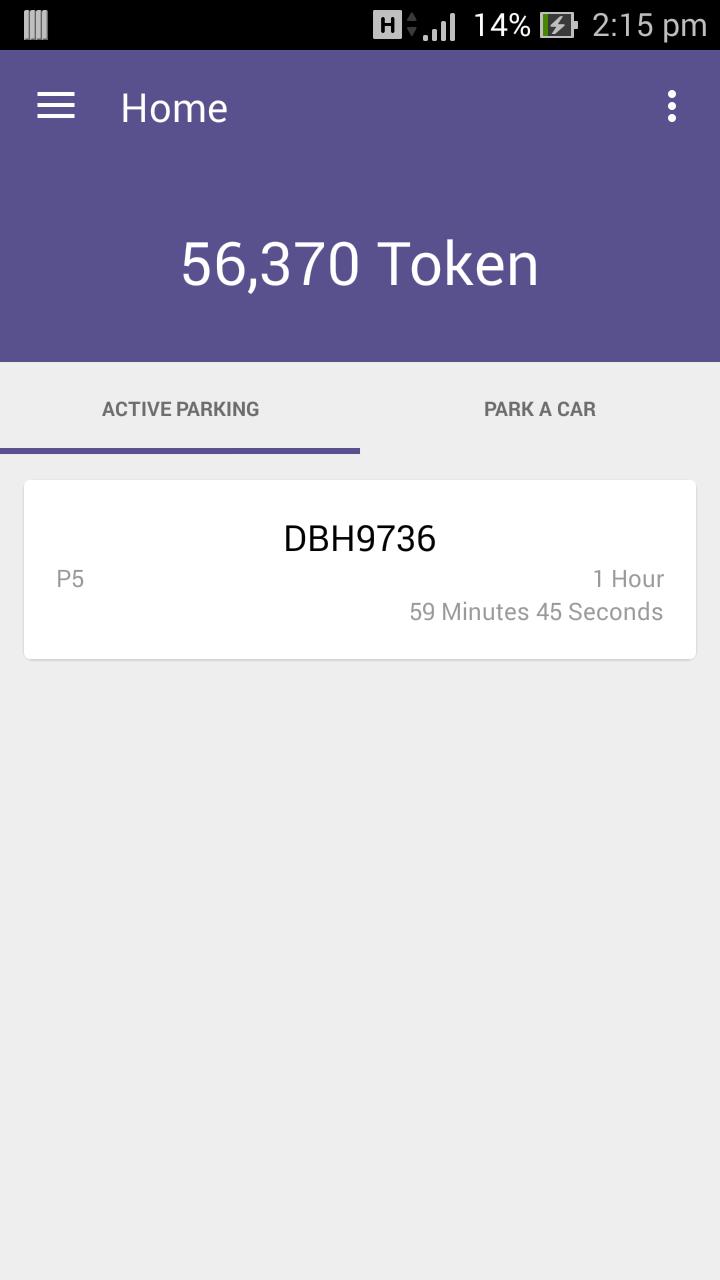Tap the vehicle plate DBH9736
Image resolution: width=720 pixels, height=1280 pixels.
pos(360,538)
